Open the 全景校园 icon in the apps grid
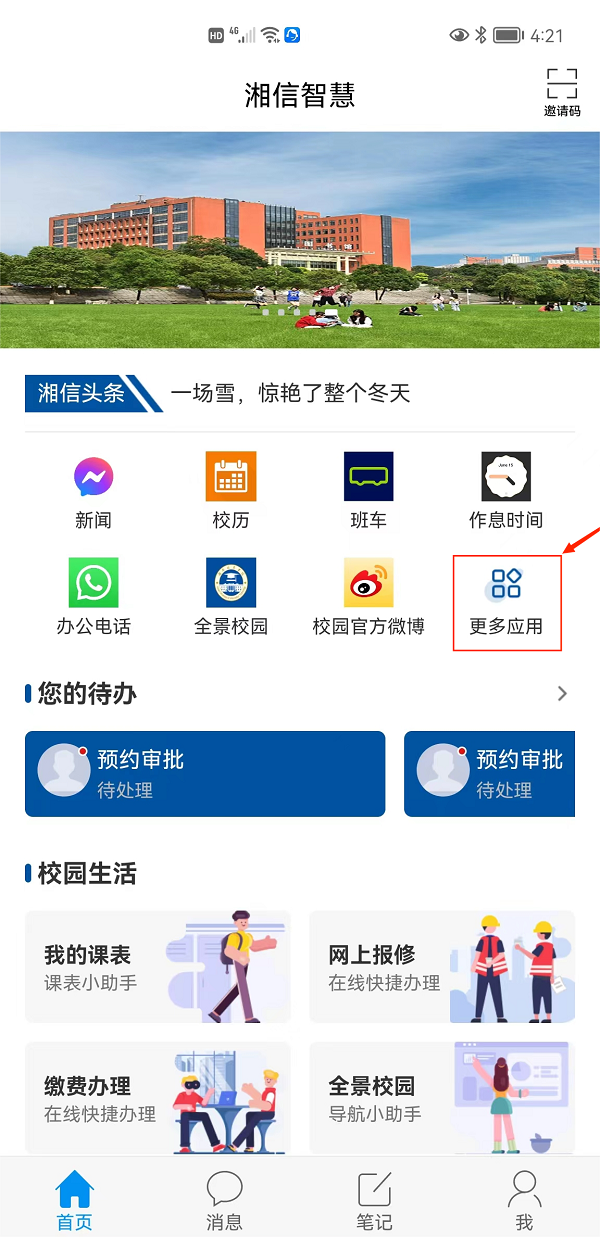 [x=230, y=597]
